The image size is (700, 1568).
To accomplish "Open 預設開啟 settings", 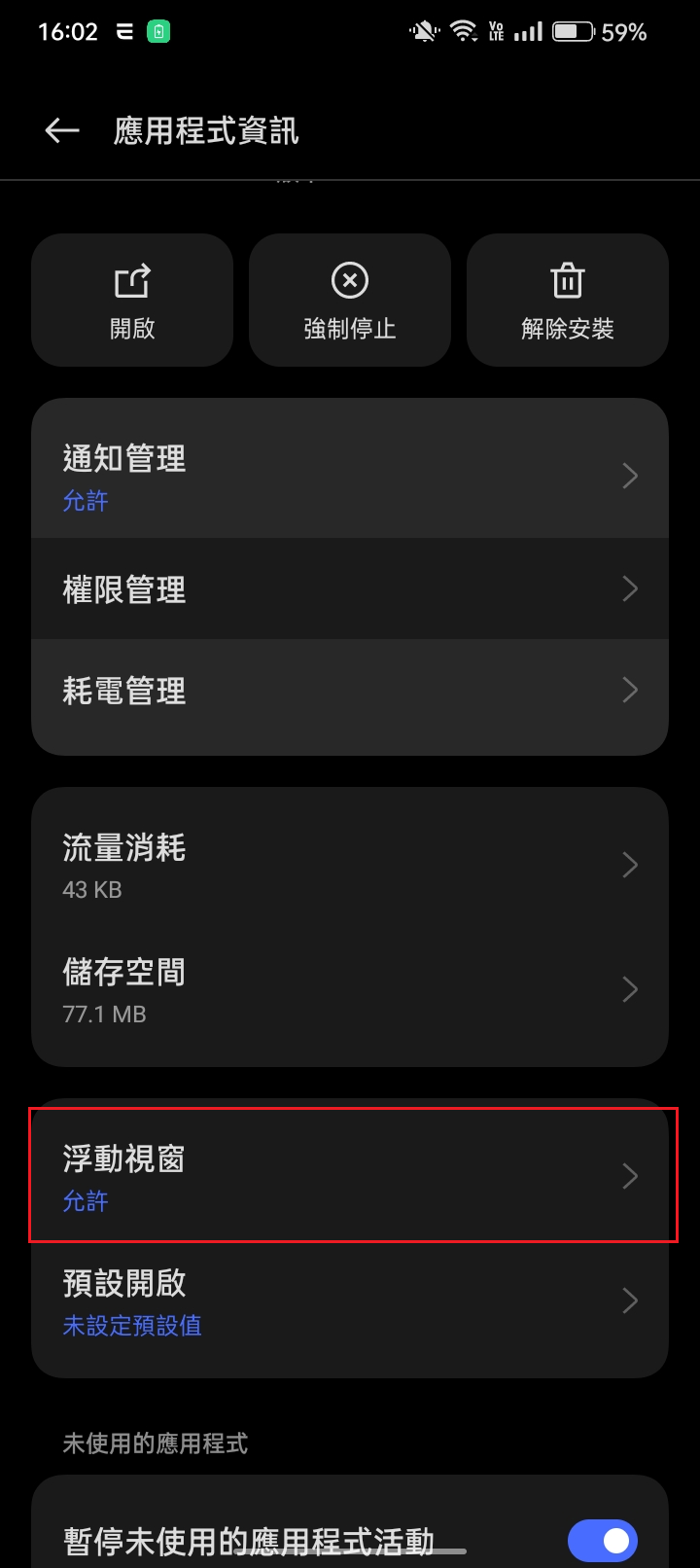I will pyautogui.click(x=350, y=1301).
